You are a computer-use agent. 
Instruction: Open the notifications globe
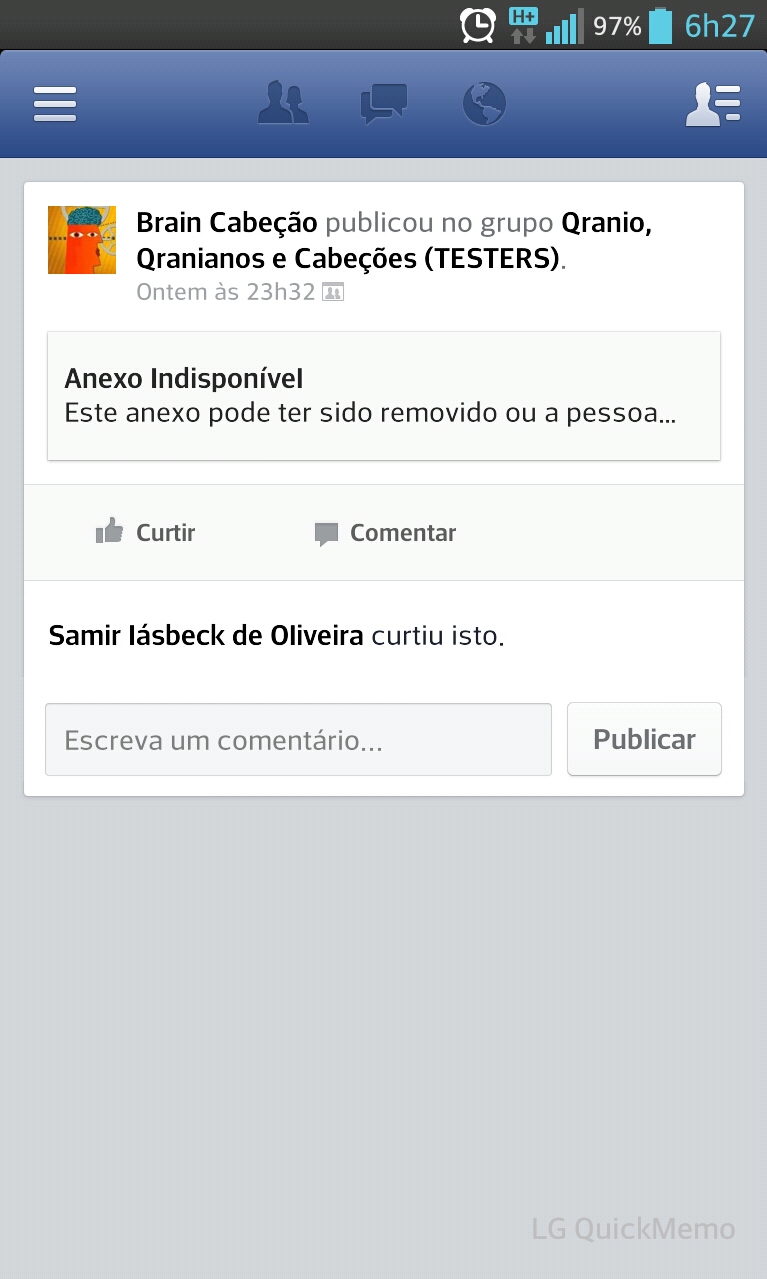tap(484, 103)
